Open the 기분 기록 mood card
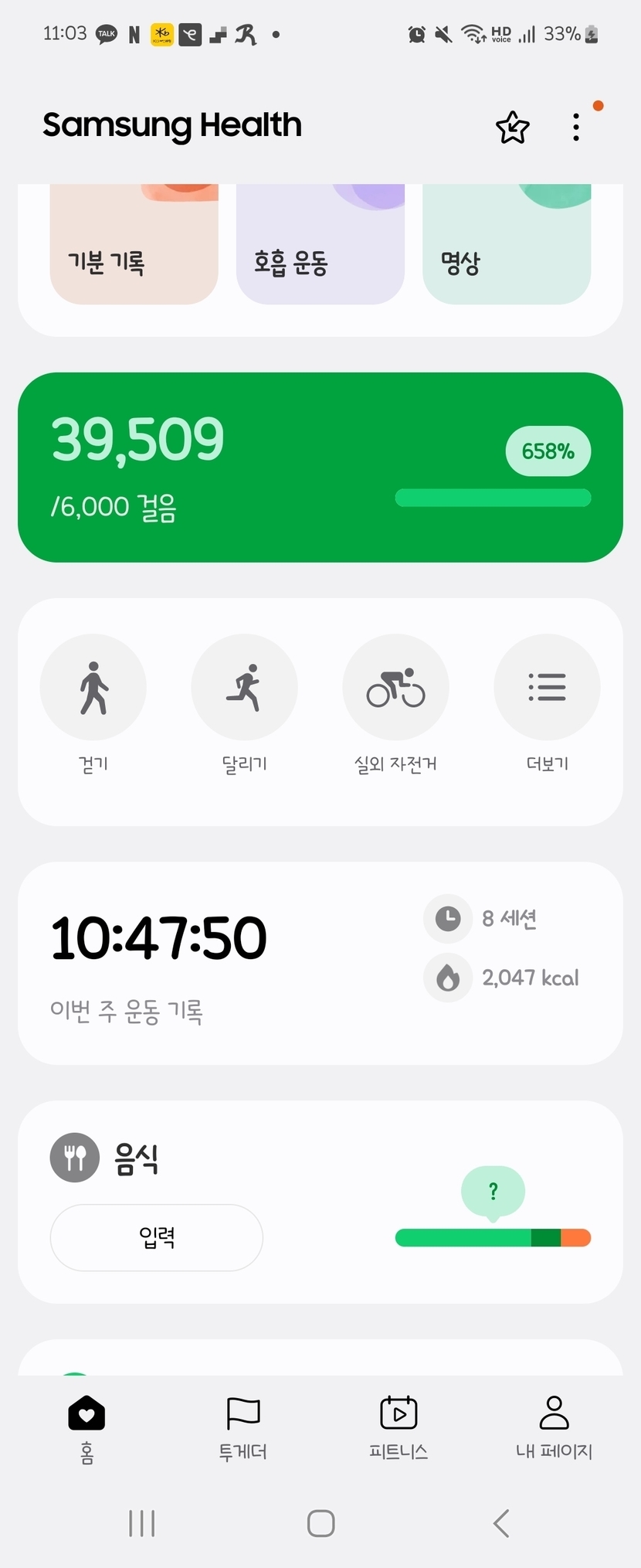Screen dimensions: 641x1568 pos(134,244)
